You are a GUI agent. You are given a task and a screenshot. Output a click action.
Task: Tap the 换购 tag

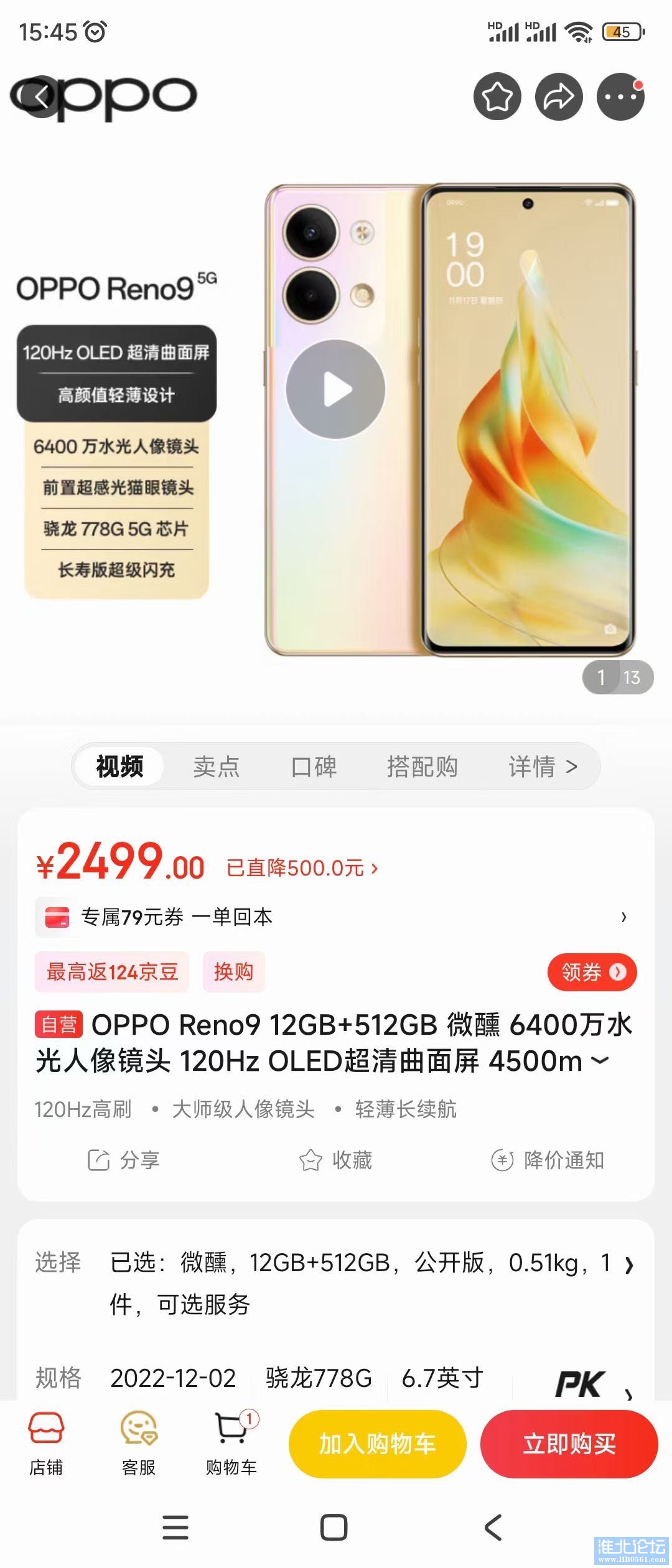tap(233, 972)
